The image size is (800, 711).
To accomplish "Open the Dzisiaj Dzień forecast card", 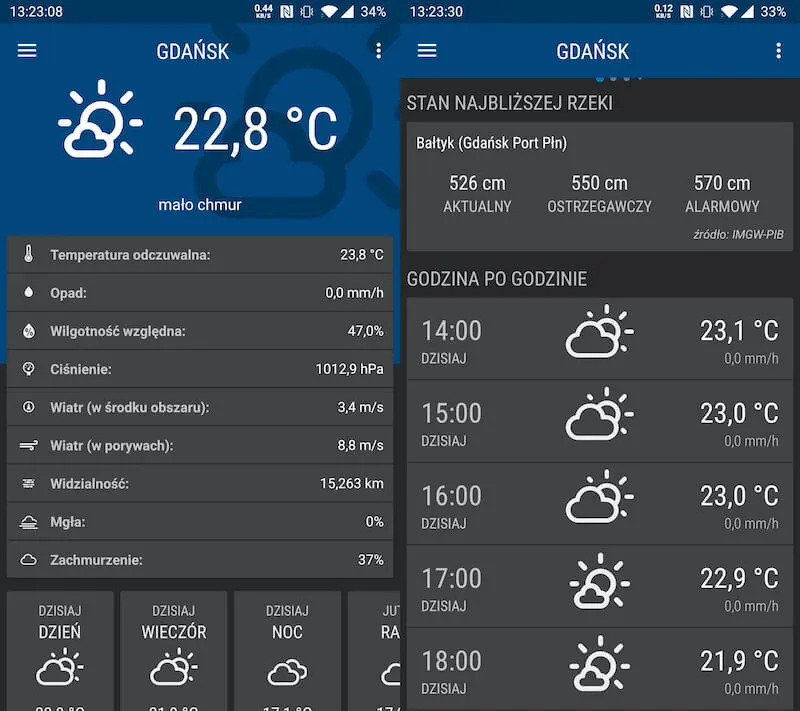I will [60, 650].
